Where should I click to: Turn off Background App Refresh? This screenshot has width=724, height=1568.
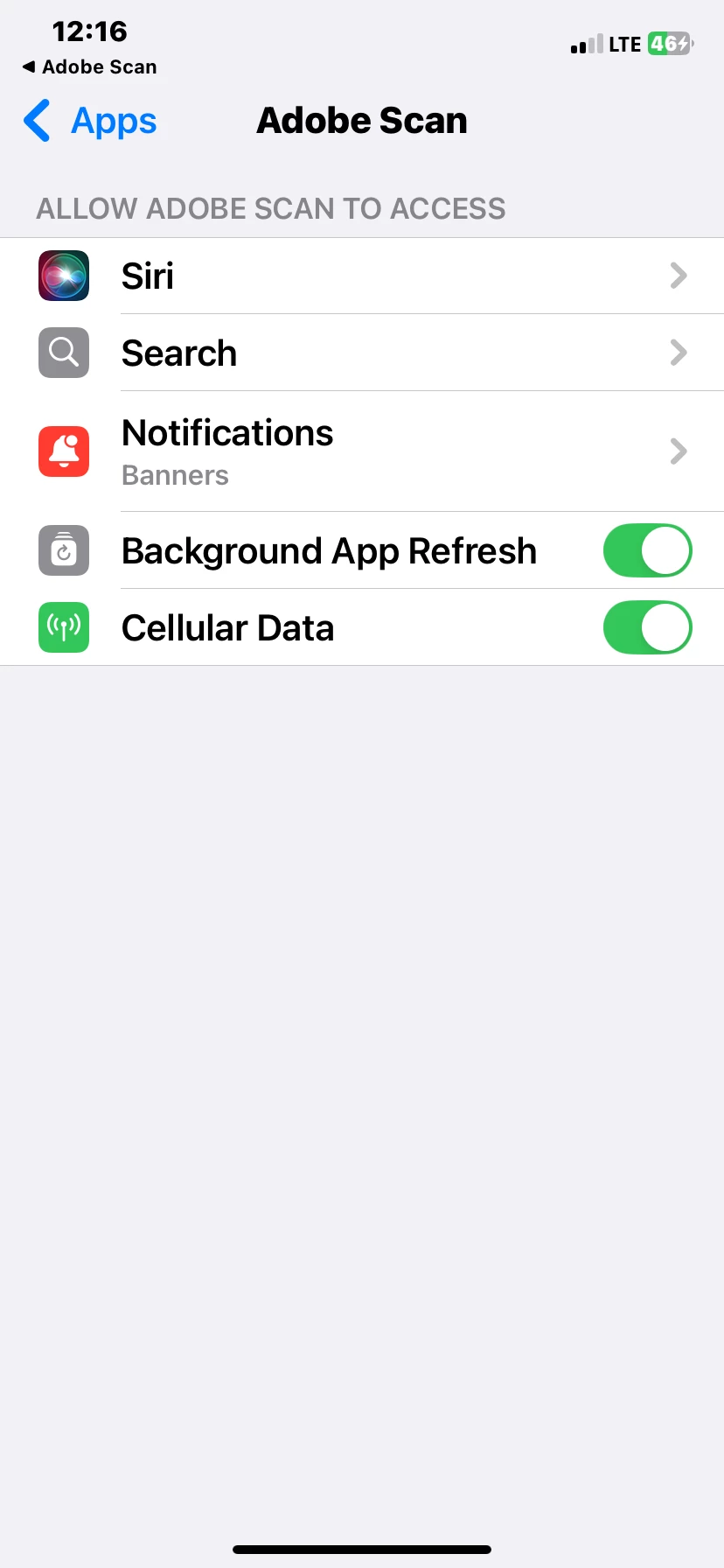(647, 551)
